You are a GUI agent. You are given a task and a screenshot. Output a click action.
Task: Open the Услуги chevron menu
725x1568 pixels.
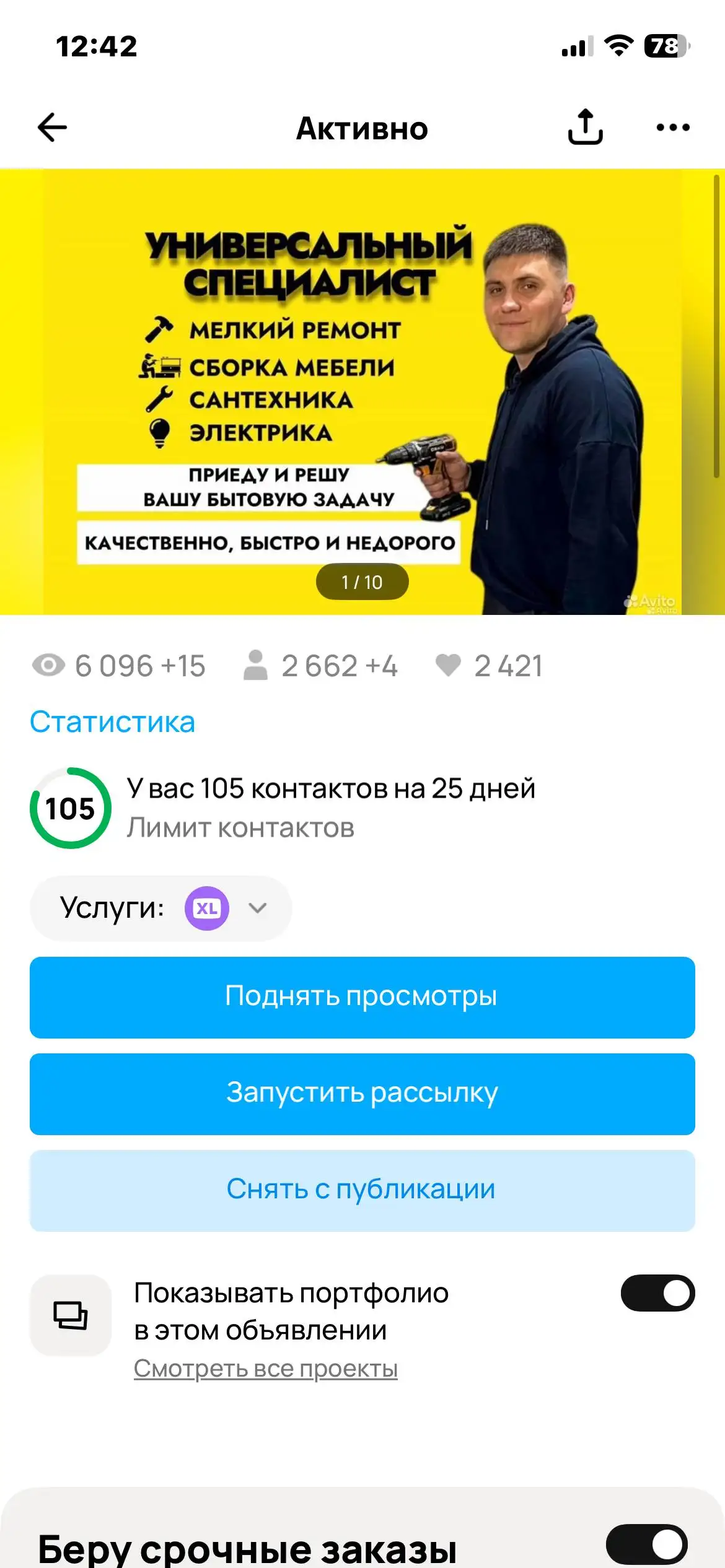click(x=257, y=908)
